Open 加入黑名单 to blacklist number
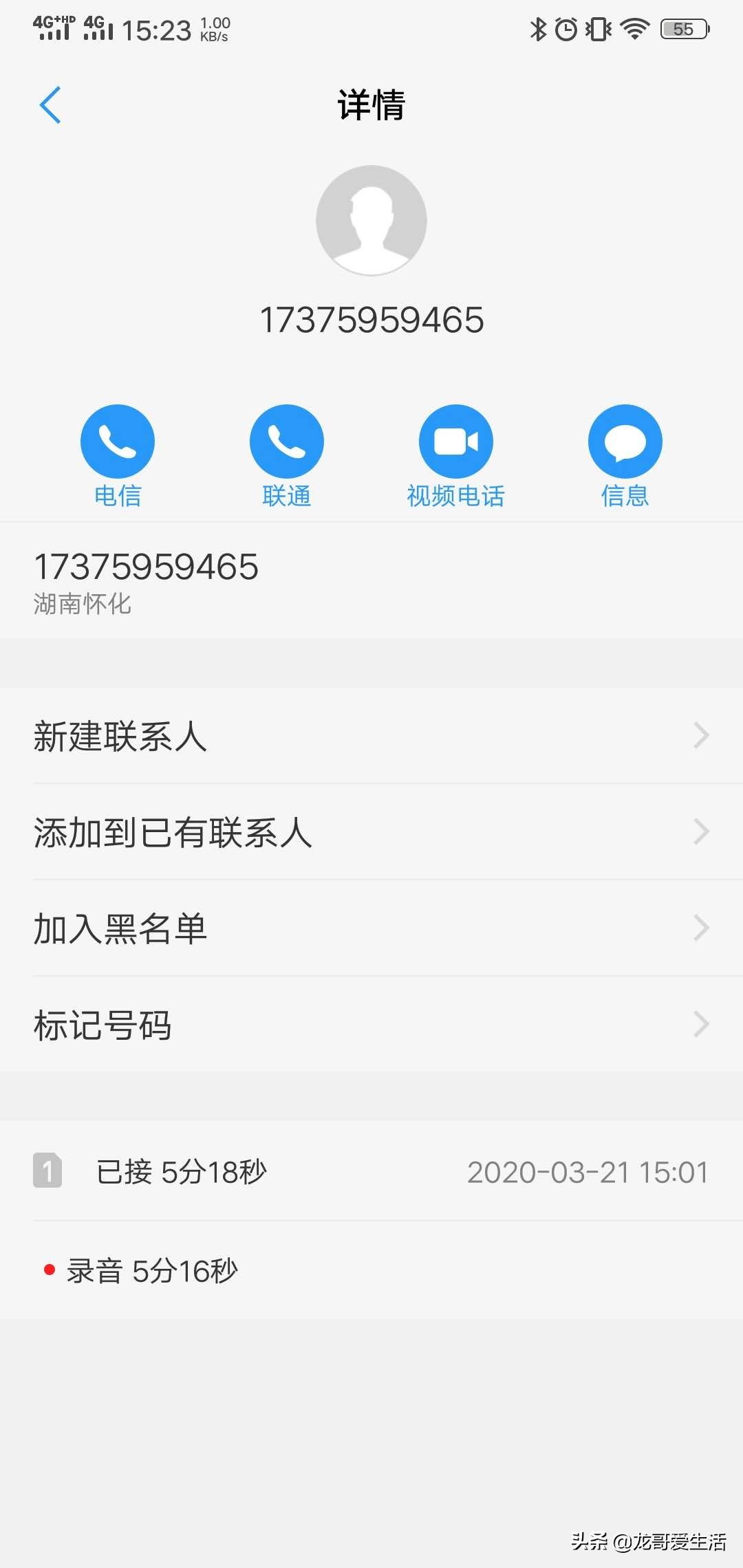Image resolution: width=743 pixels, height=1568 pixels. click(122, 929)
